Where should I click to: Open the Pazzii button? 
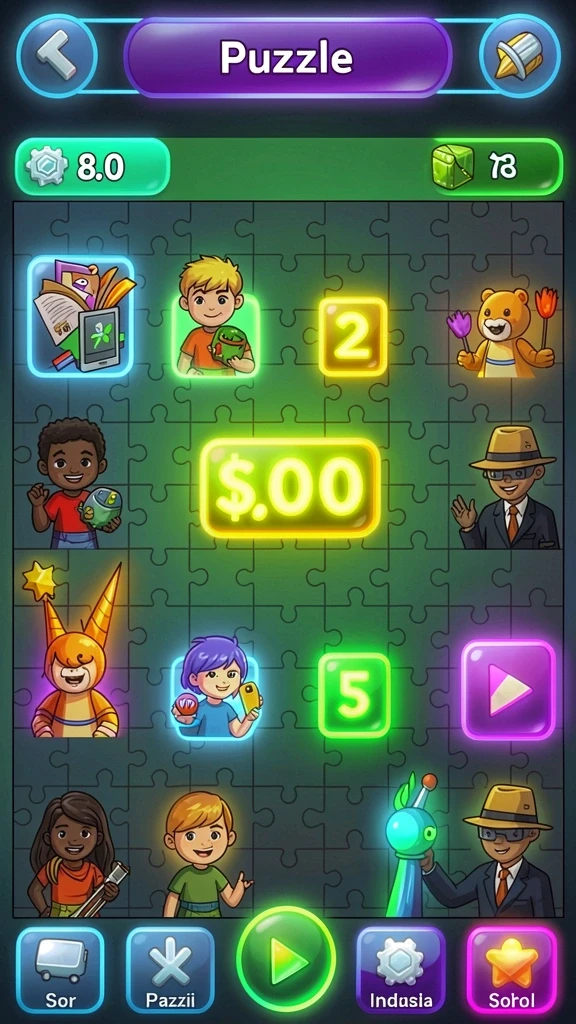click(170, 970)
